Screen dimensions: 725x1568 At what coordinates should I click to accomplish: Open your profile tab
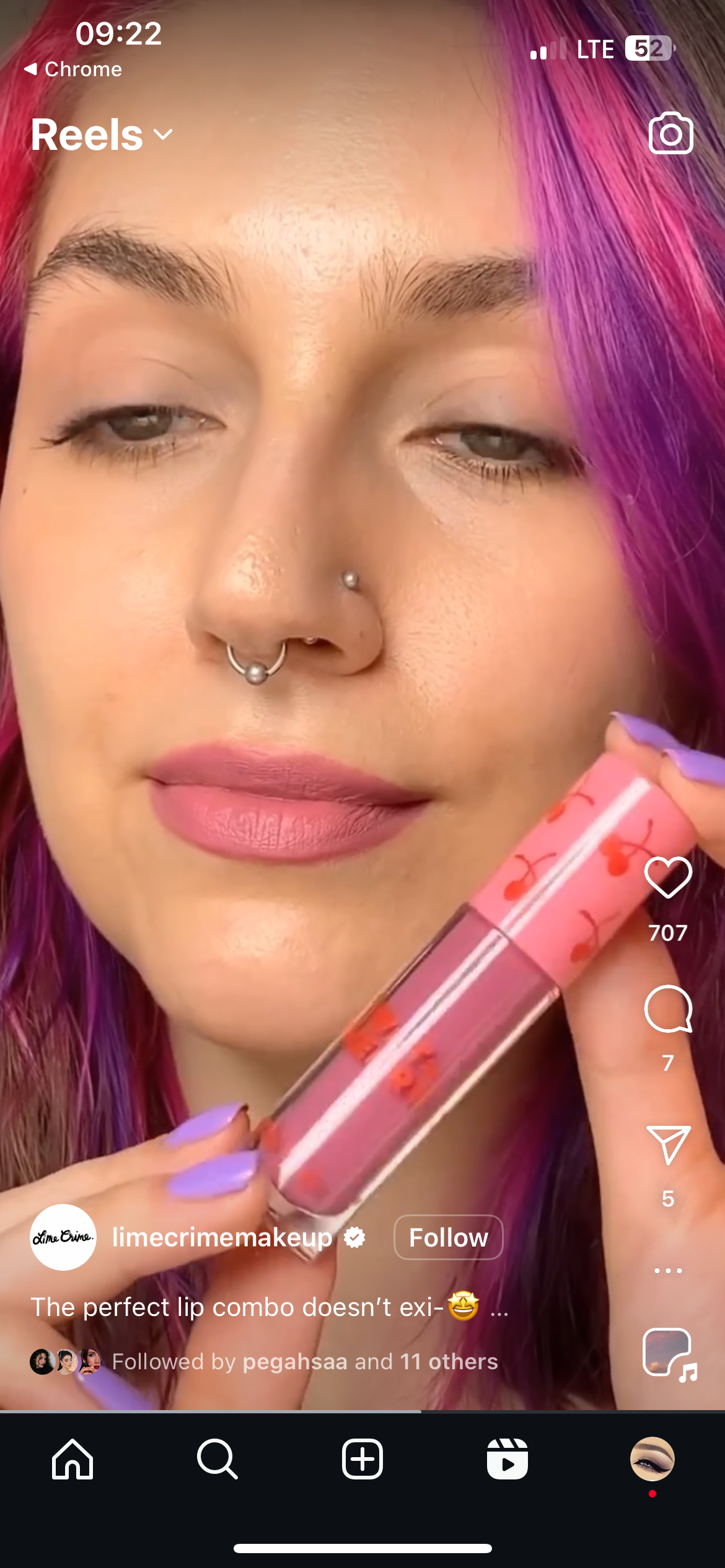pos(652,1459)
